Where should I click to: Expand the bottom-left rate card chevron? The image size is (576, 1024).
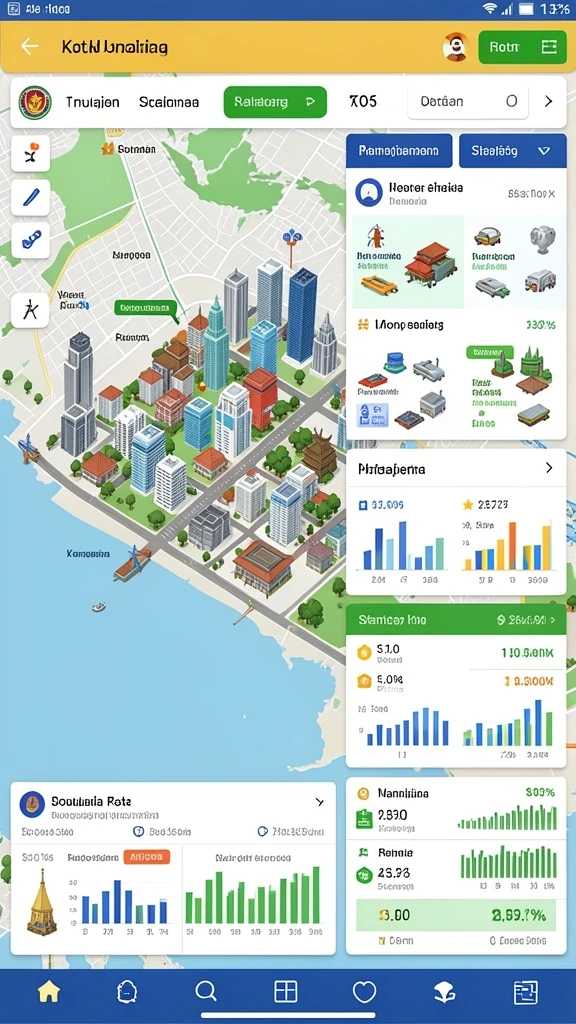[x=319, y=802]
